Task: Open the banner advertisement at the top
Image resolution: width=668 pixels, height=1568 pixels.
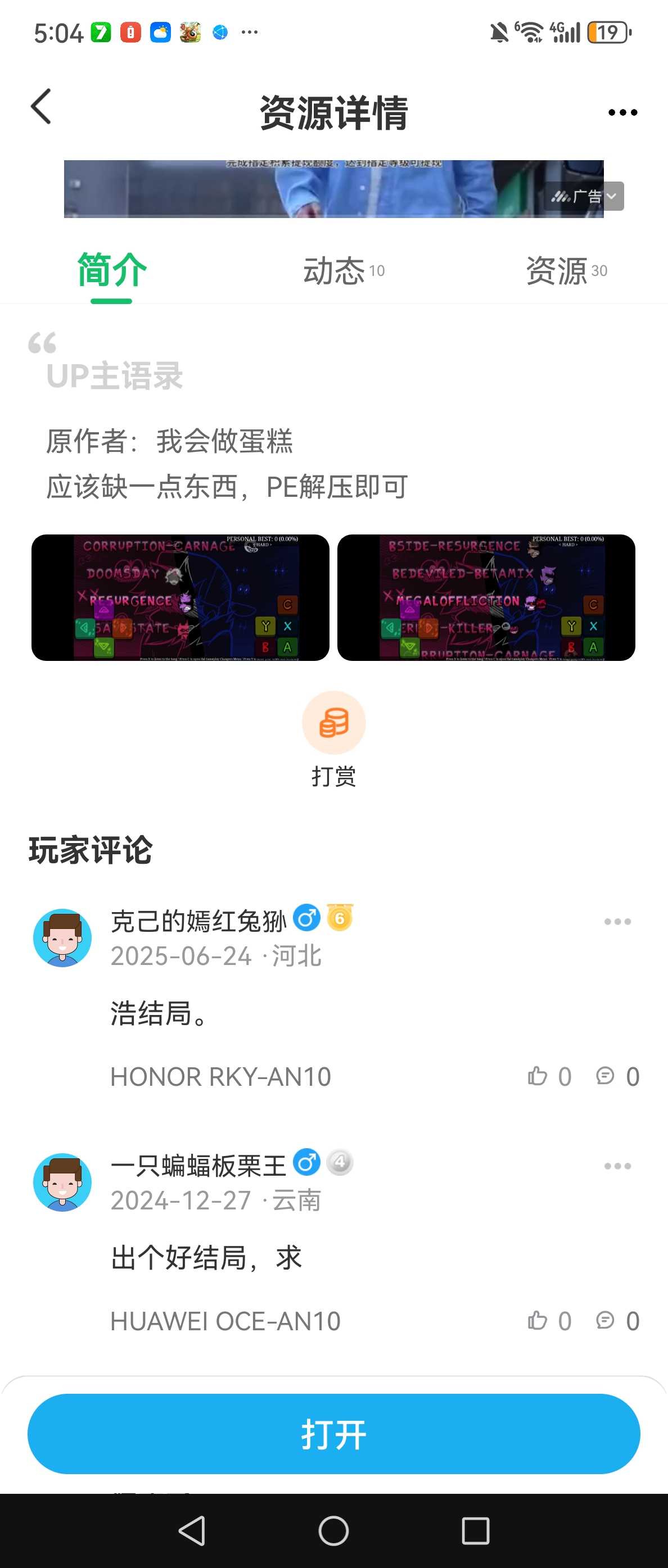Action: click(304, 189)
